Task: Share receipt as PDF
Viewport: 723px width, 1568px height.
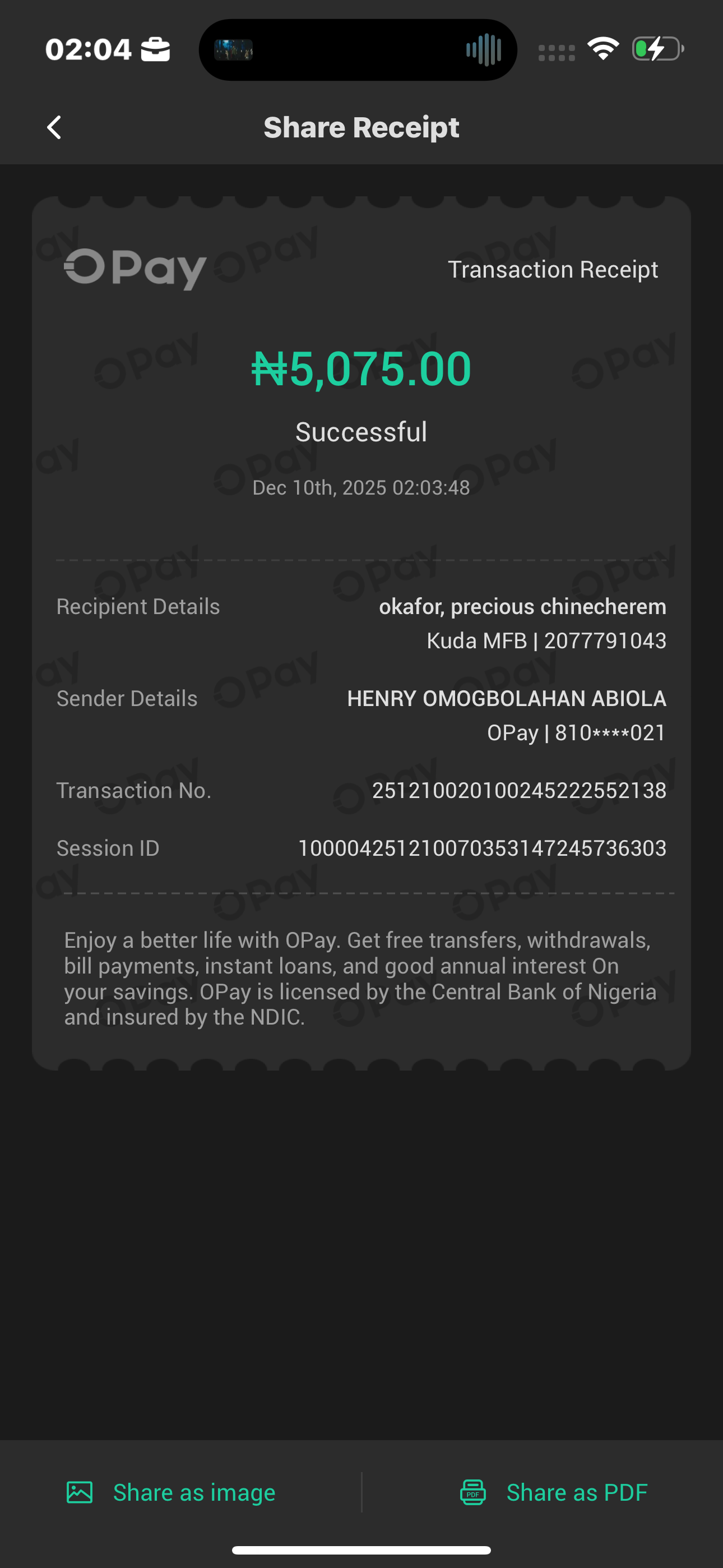Action: click(x=553, y=1492)
